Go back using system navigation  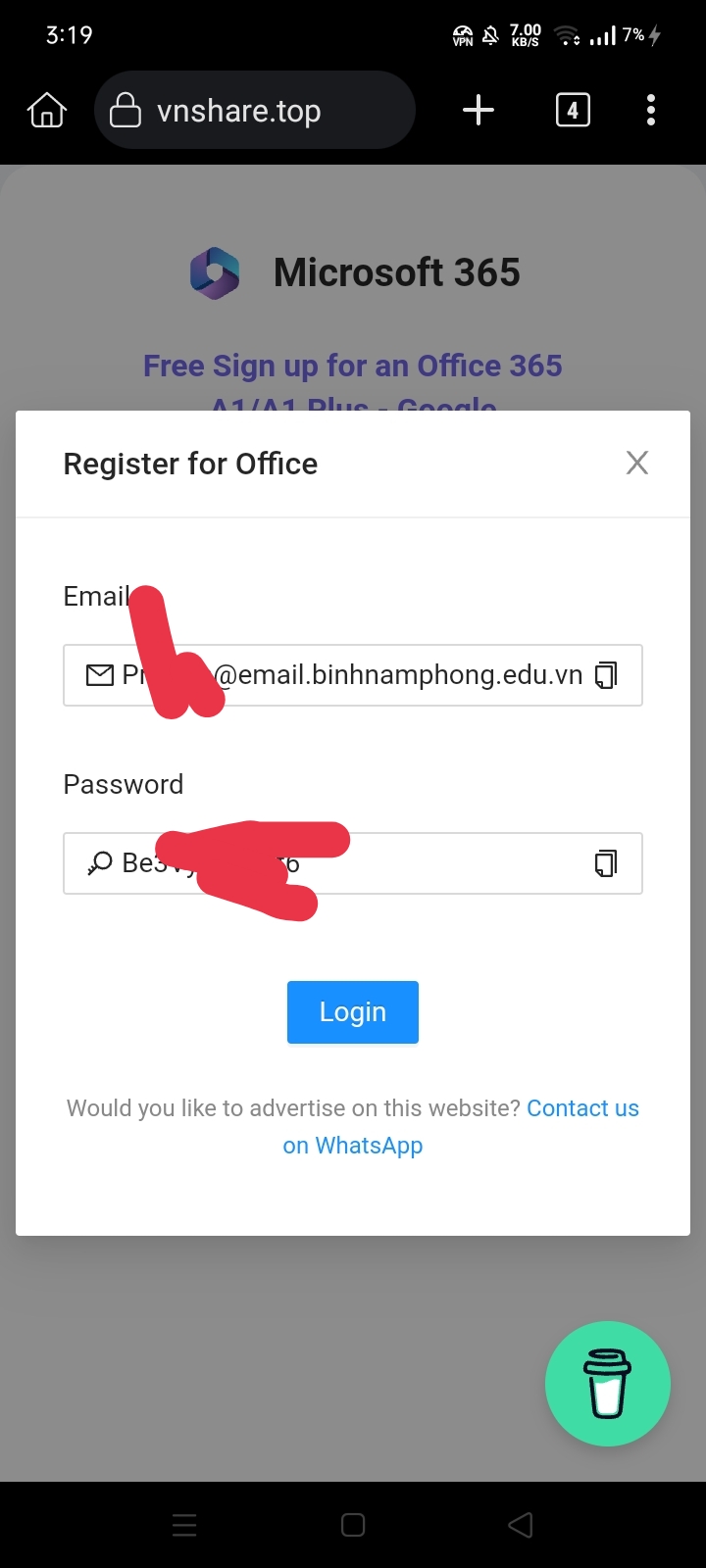pos(521,1525)
